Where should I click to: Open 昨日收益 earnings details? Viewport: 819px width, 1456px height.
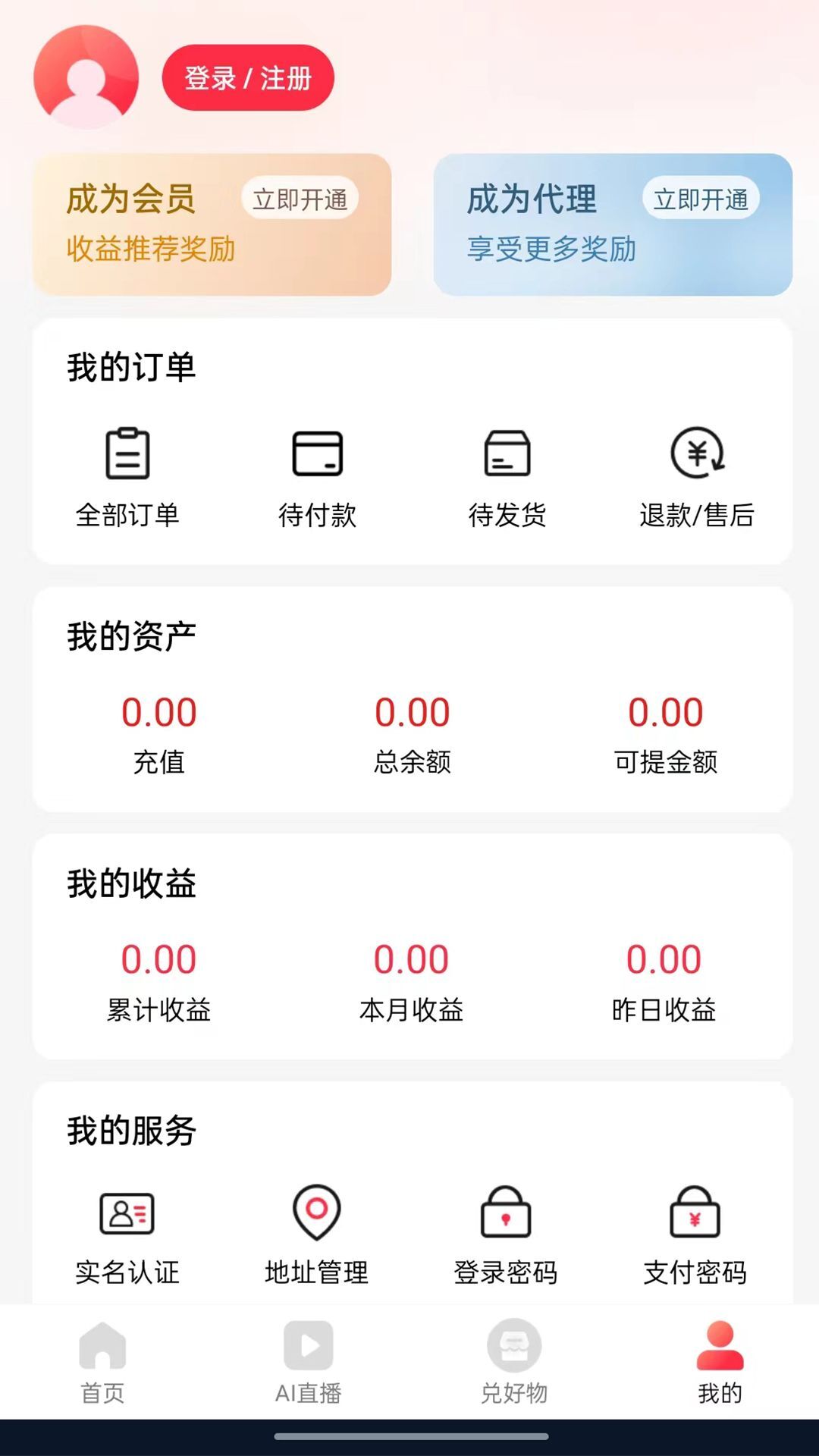point(664,977)
